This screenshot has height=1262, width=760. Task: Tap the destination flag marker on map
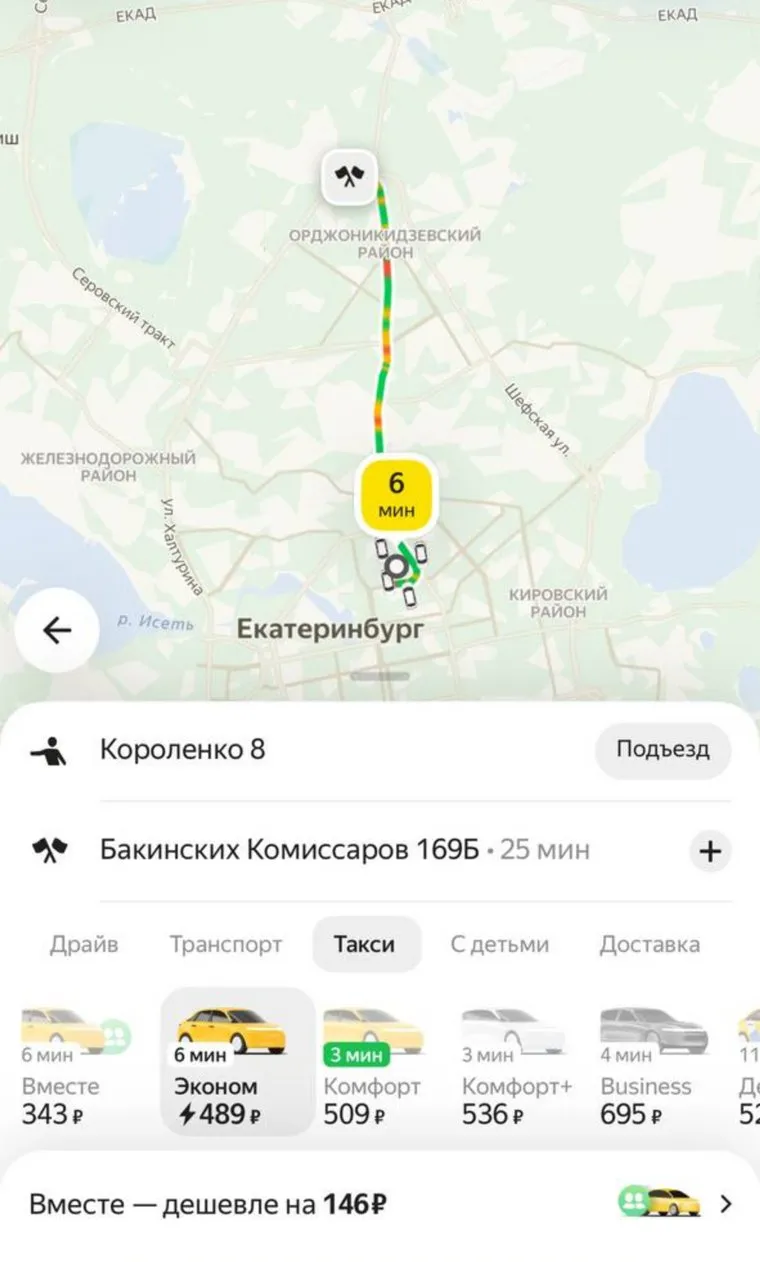[x=348, y=179]
